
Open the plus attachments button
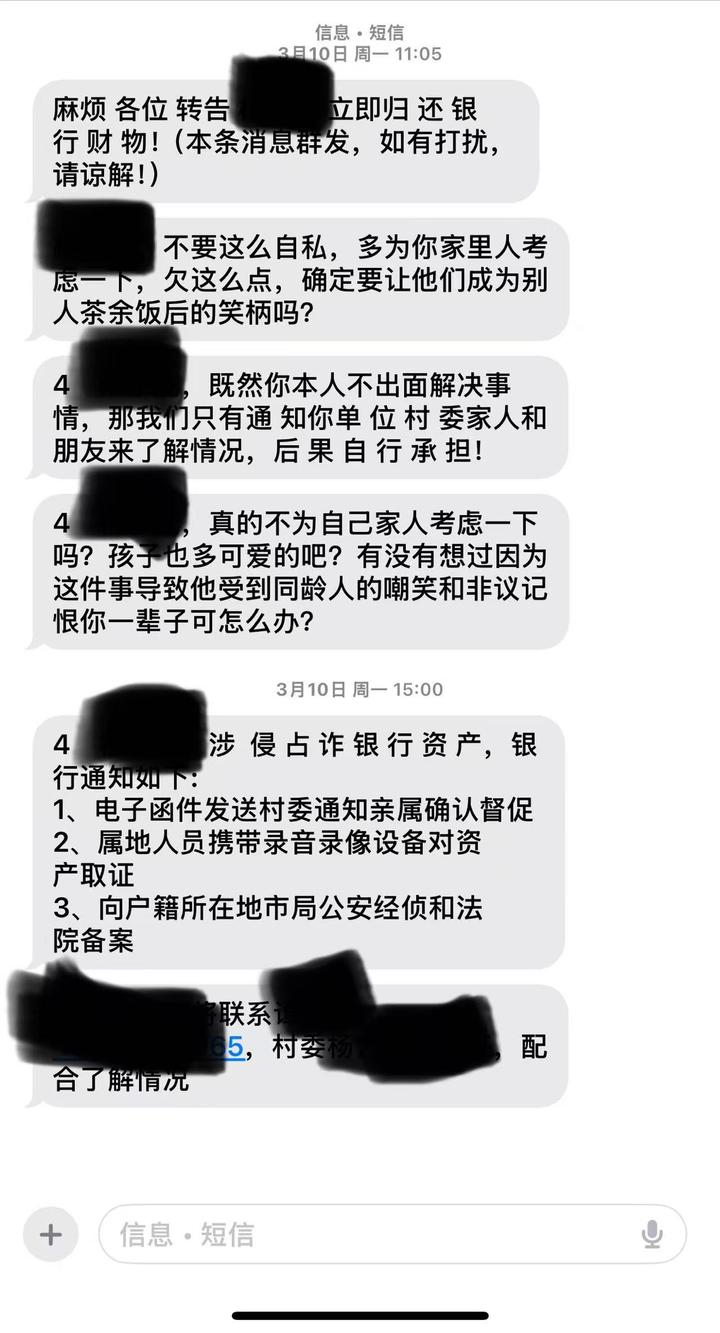pyautogui.click(x=50, y=1234)
